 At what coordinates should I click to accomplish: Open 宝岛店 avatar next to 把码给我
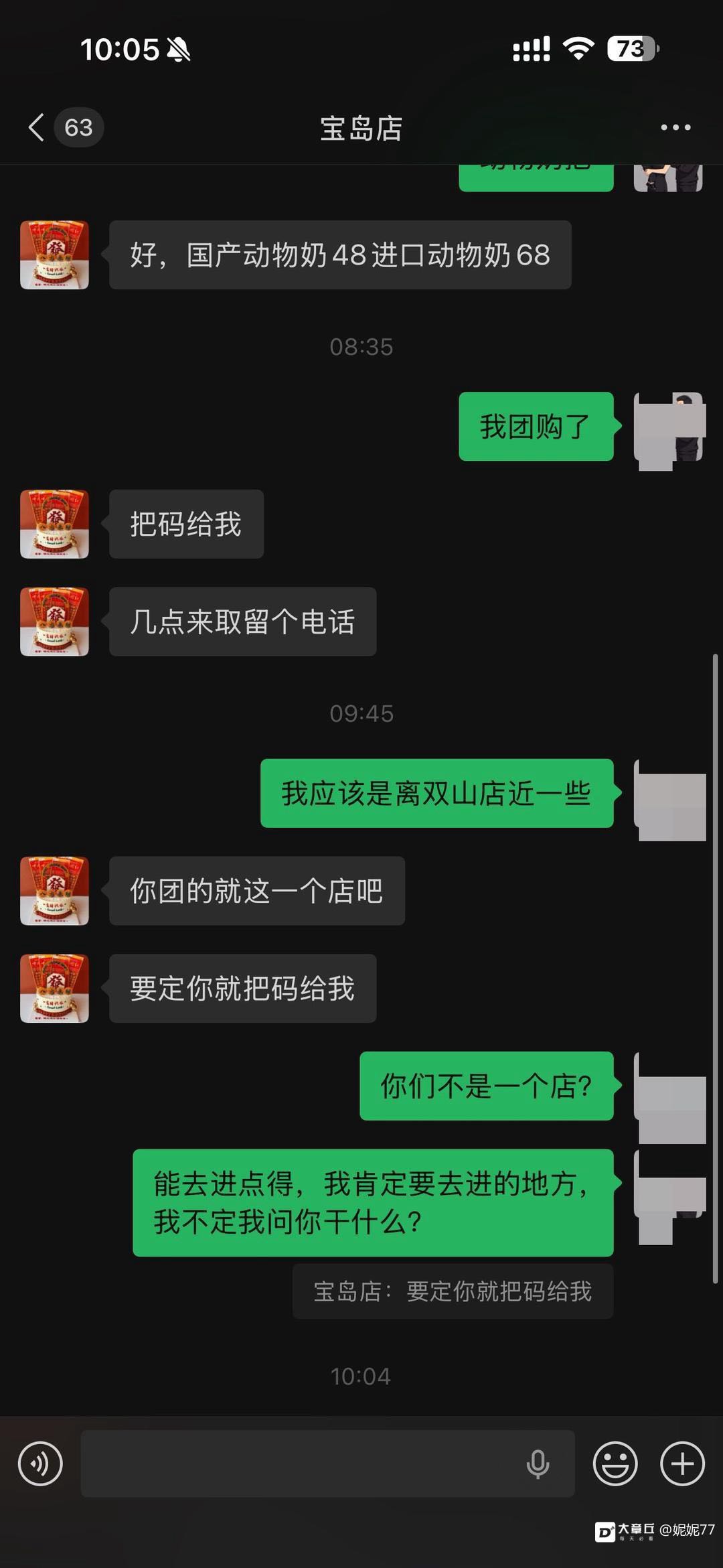(x=54, y=524)
